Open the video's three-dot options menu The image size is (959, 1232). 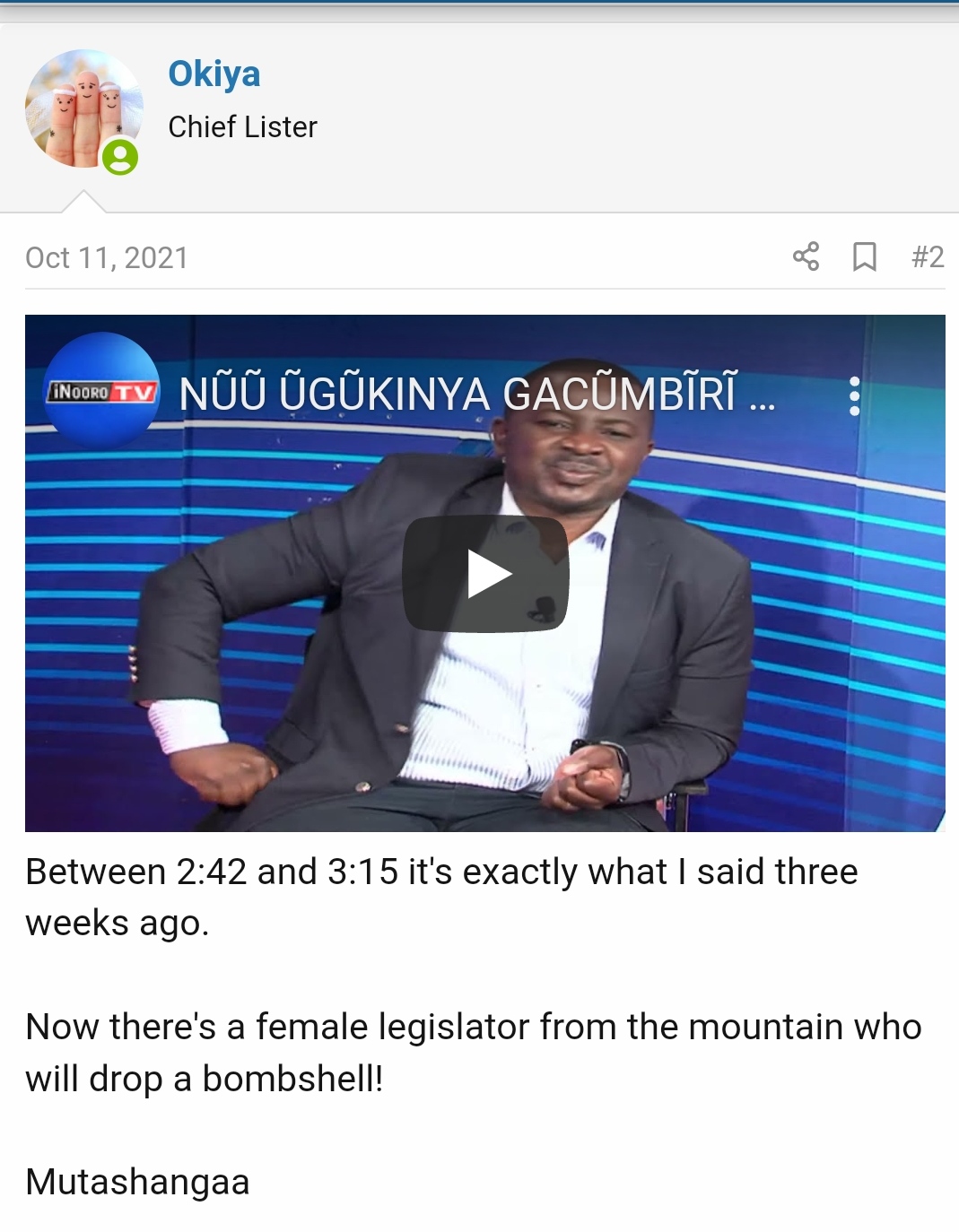coord(854,395)
